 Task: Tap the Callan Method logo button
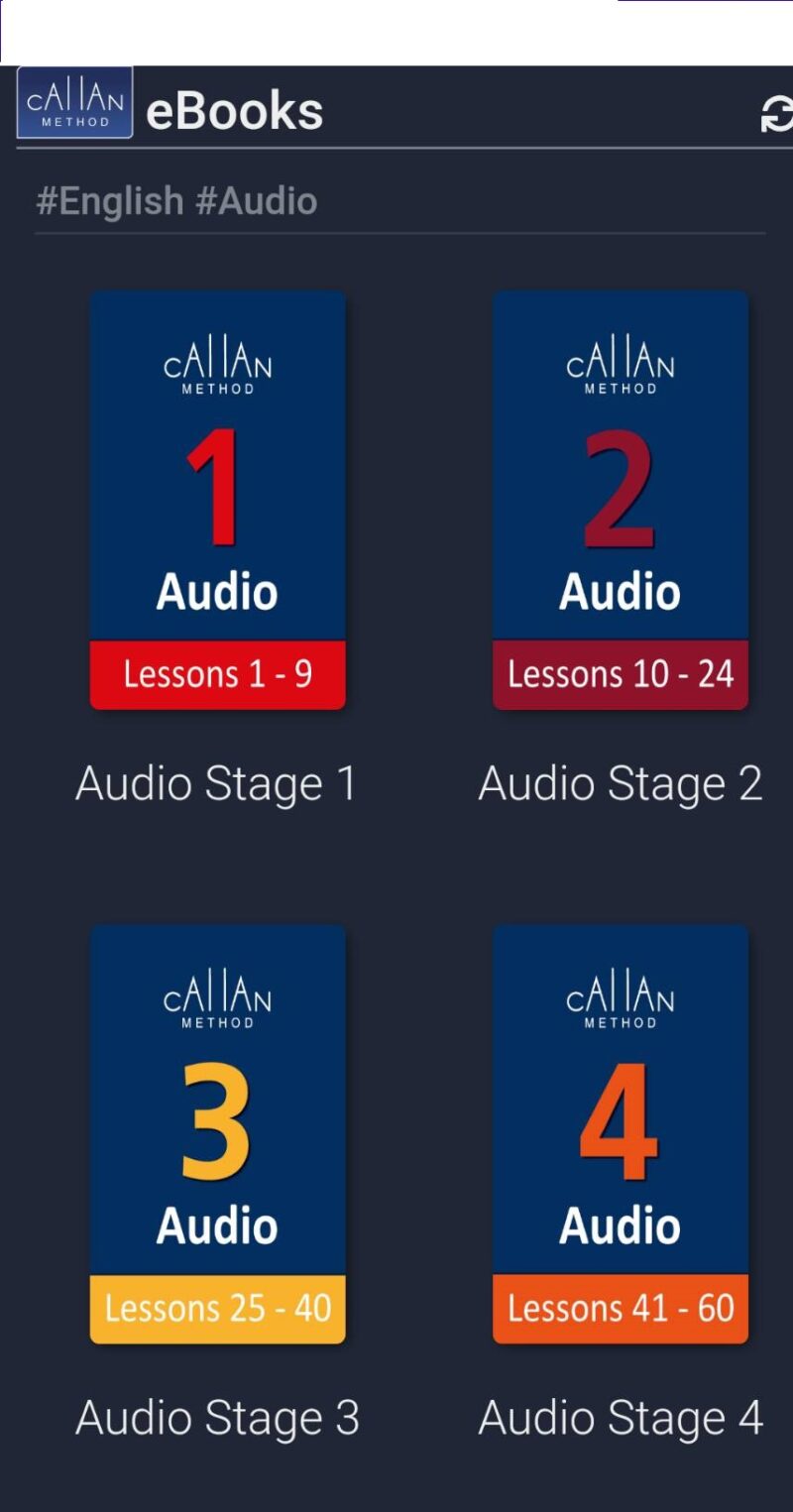tap(75, 103)
